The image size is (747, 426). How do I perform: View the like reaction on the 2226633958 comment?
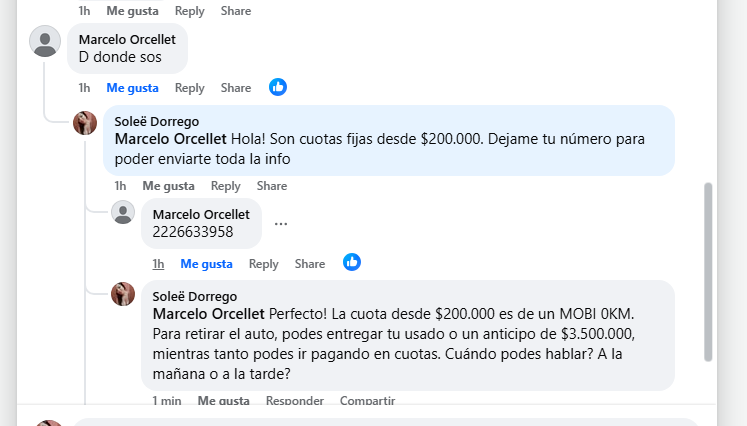(352, 262)
